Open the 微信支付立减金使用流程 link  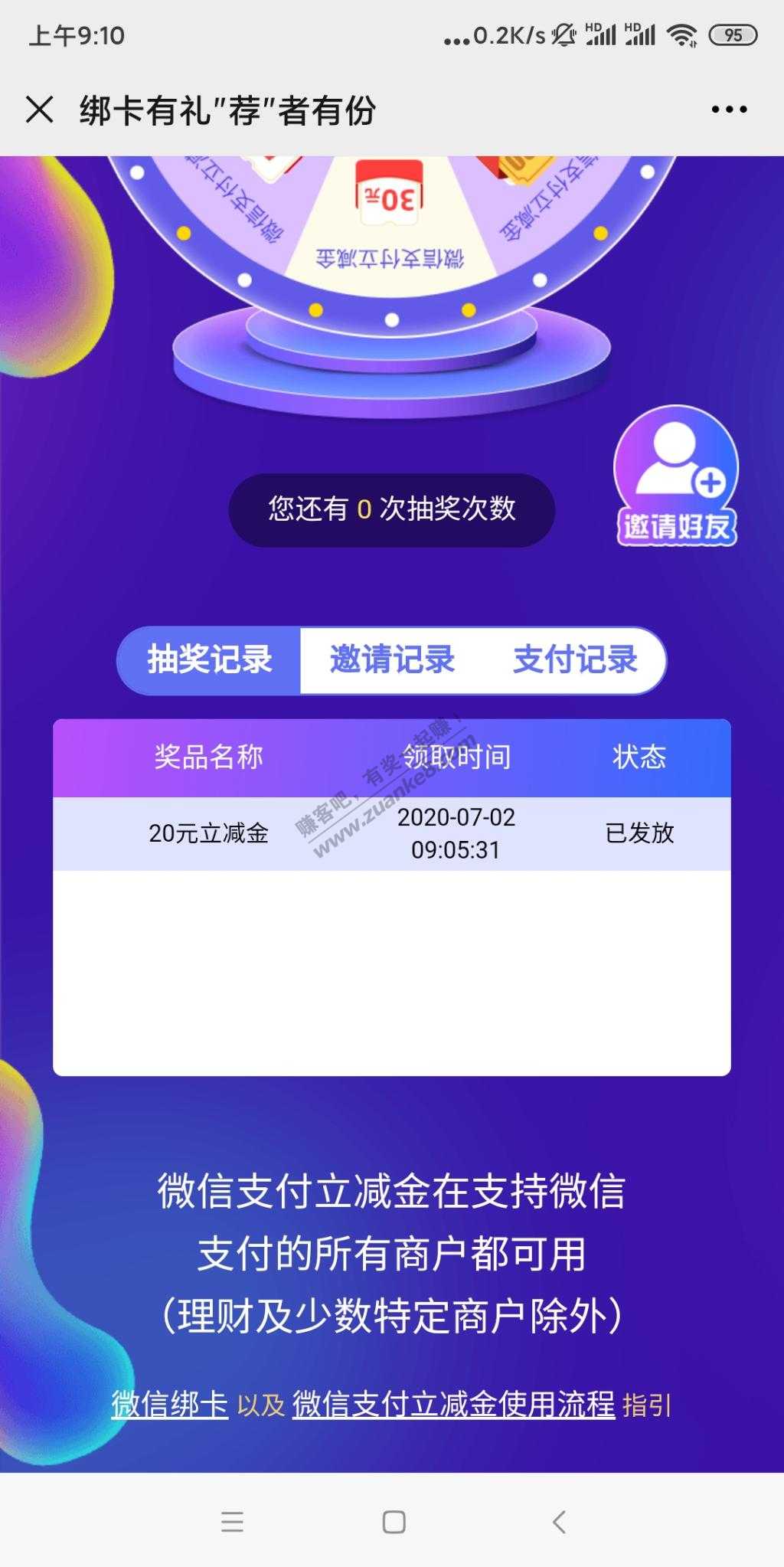click(x=453, y=1405)
